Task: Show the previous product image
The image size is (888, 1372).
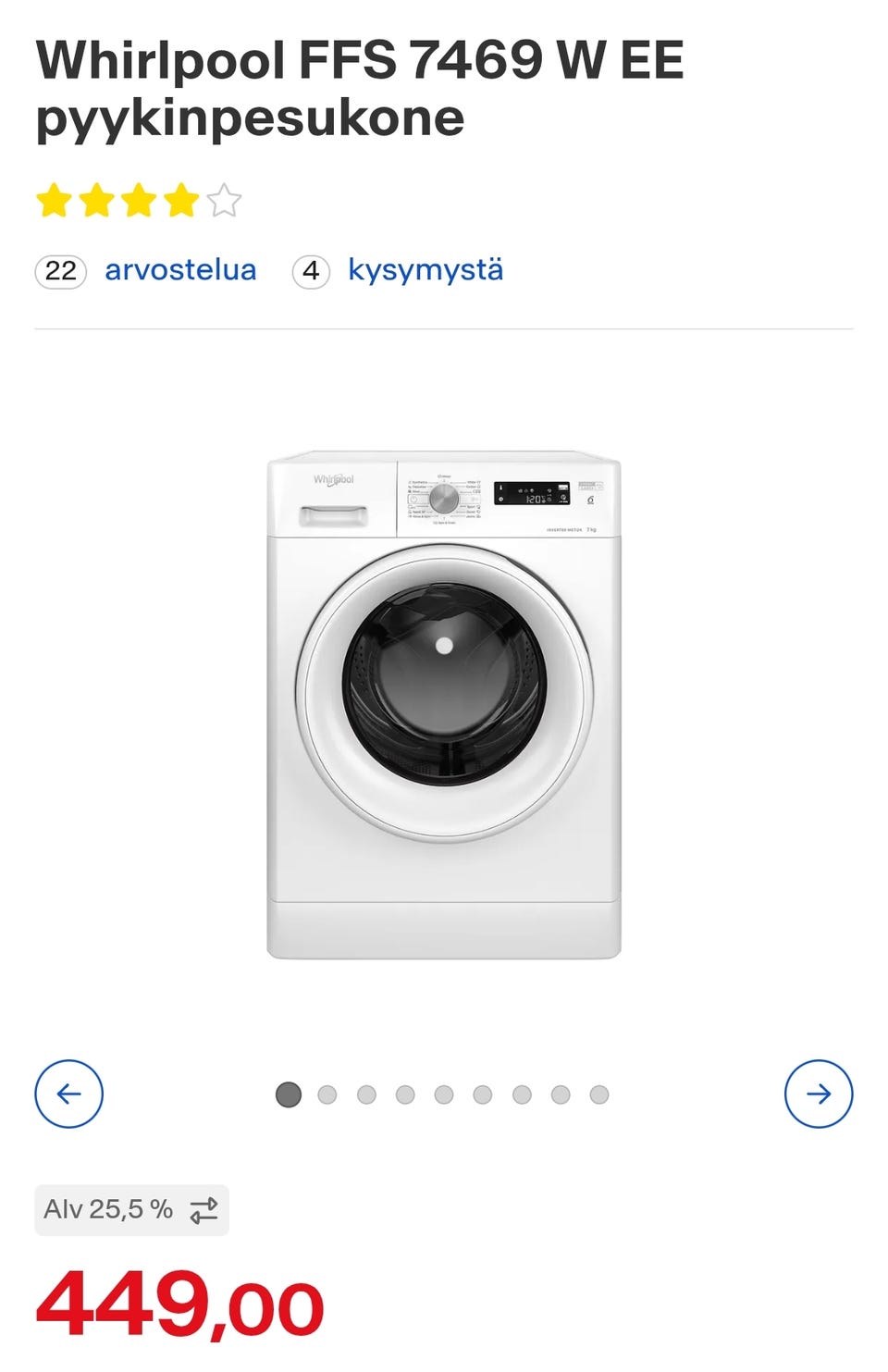Action: click(68, 1094)
